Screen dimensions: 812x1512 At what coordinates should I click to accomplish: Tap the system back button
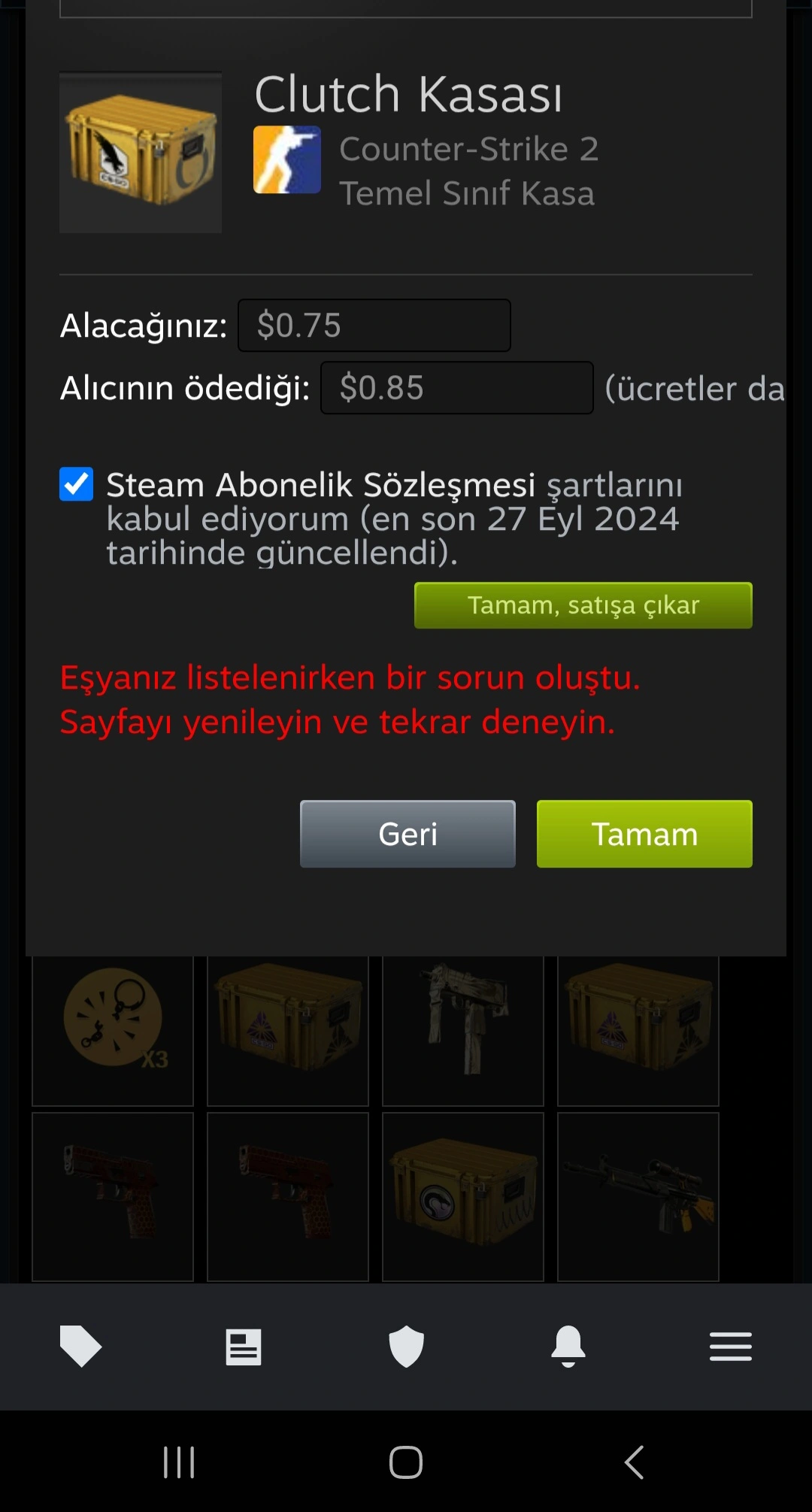pos(635,1462)
